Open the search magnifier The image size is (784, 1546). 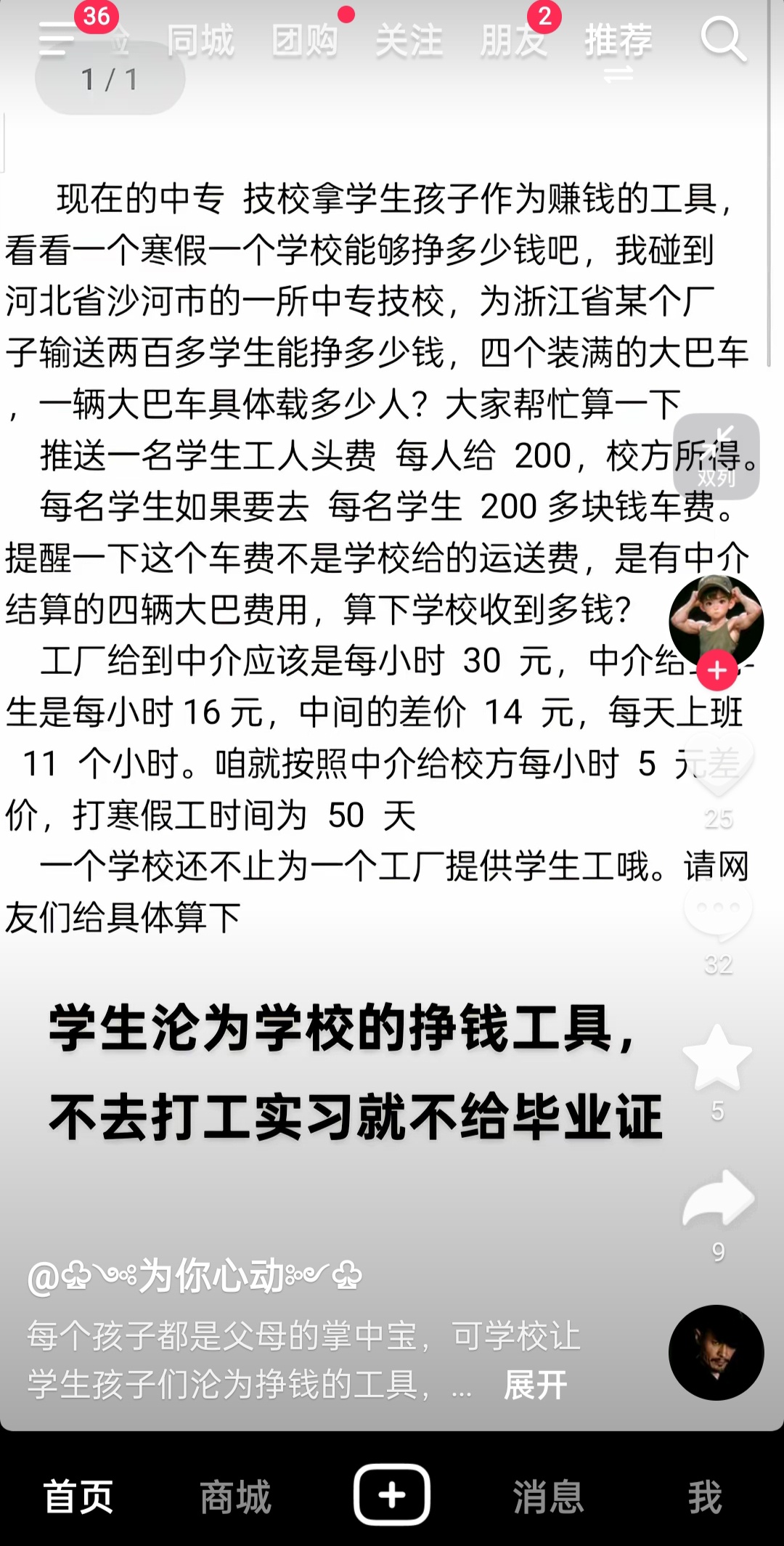(x=723, y=40)
